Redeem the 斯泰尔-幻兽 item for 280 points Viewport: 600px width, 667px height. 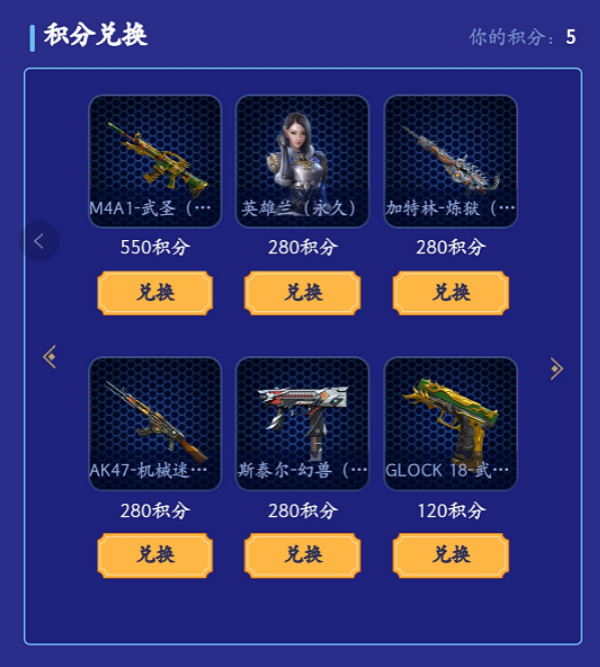pos(302,555)
